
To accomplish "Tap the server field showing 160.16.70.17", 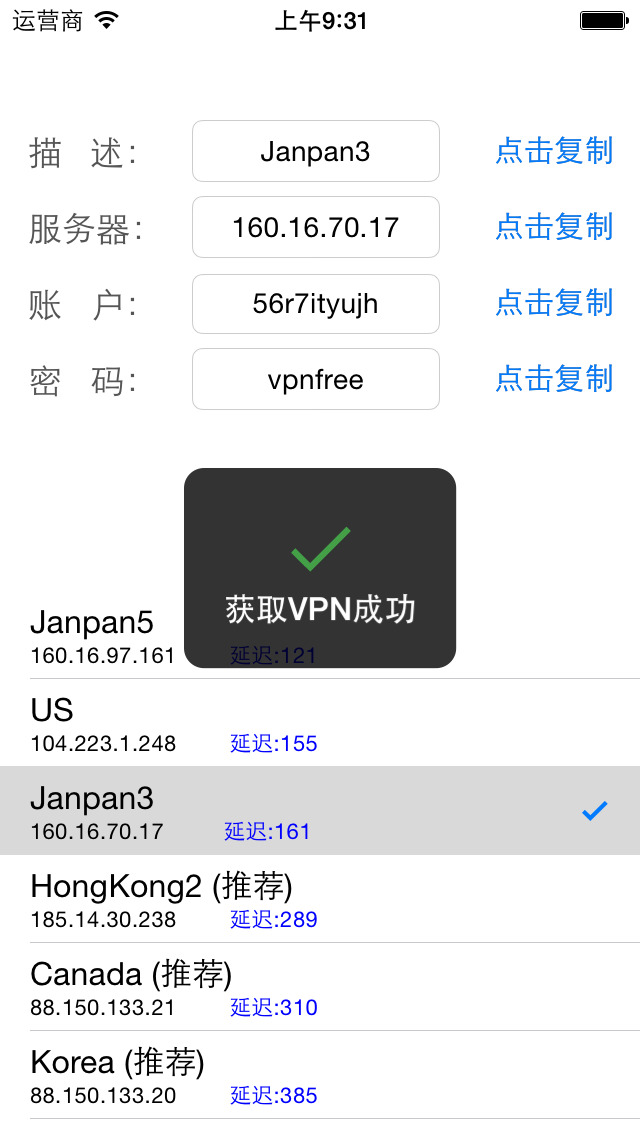I will [315, 227].
